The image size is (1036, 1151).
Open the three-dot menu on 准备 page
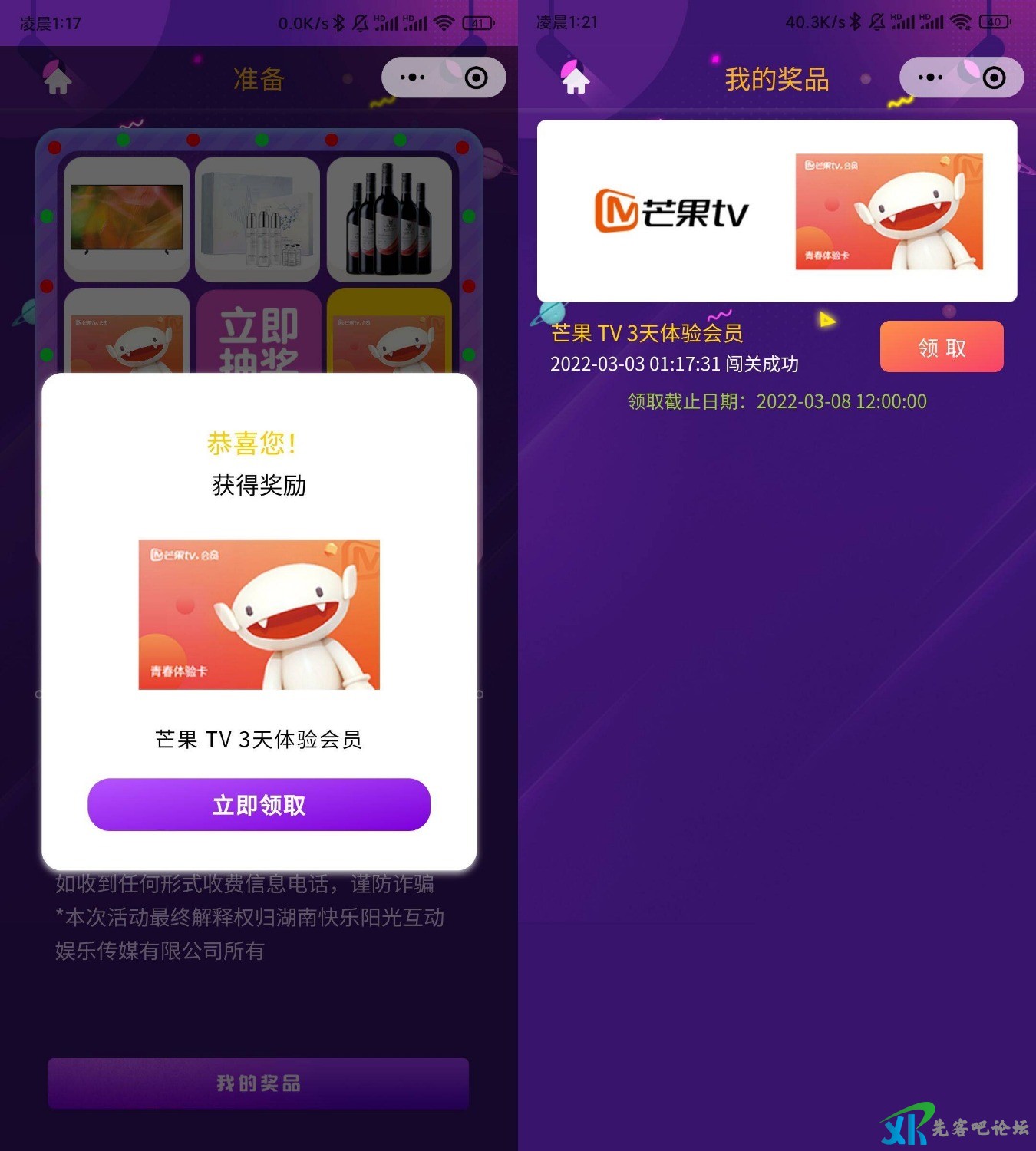[x=412, y=78]
